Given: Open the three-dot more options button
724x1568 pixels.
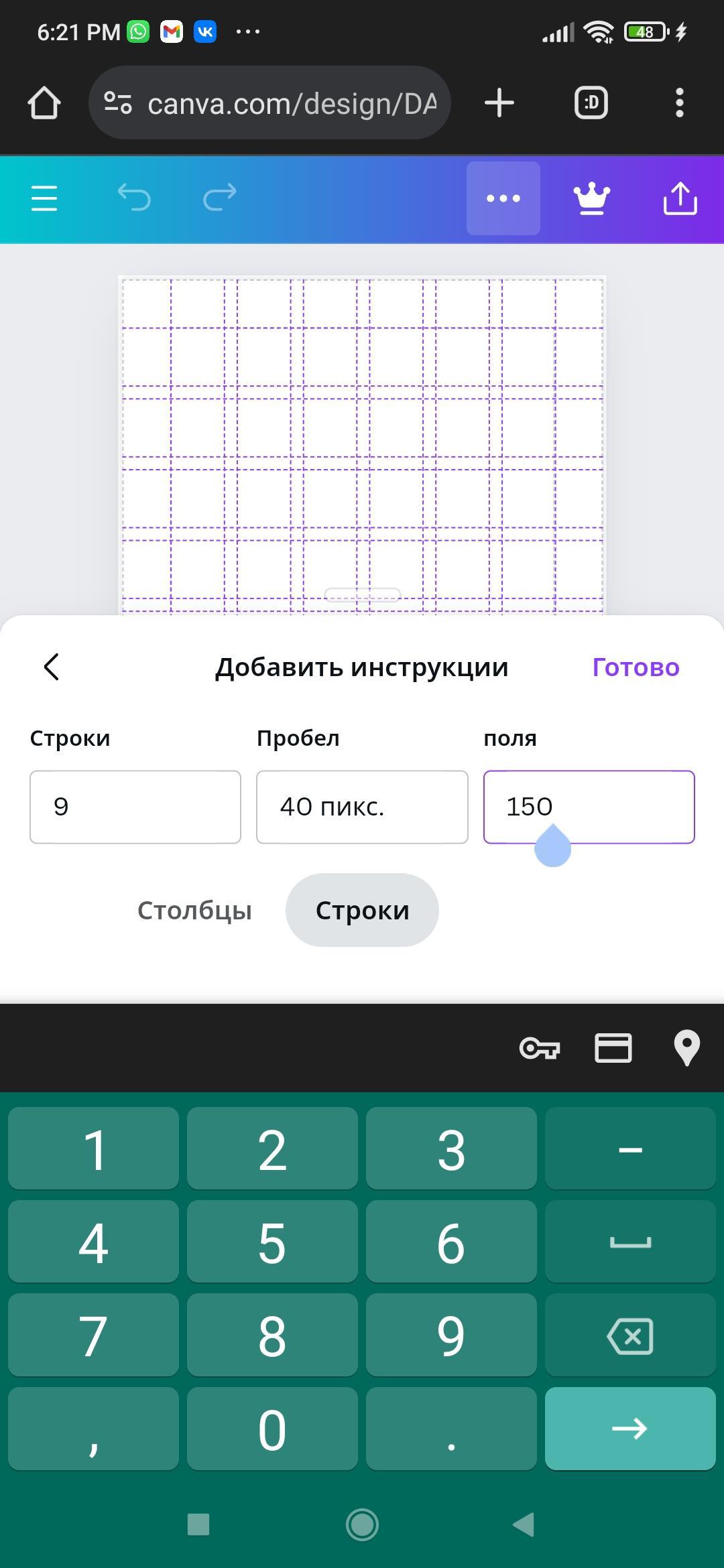Looking at the screenshot, I should [503, 198].
